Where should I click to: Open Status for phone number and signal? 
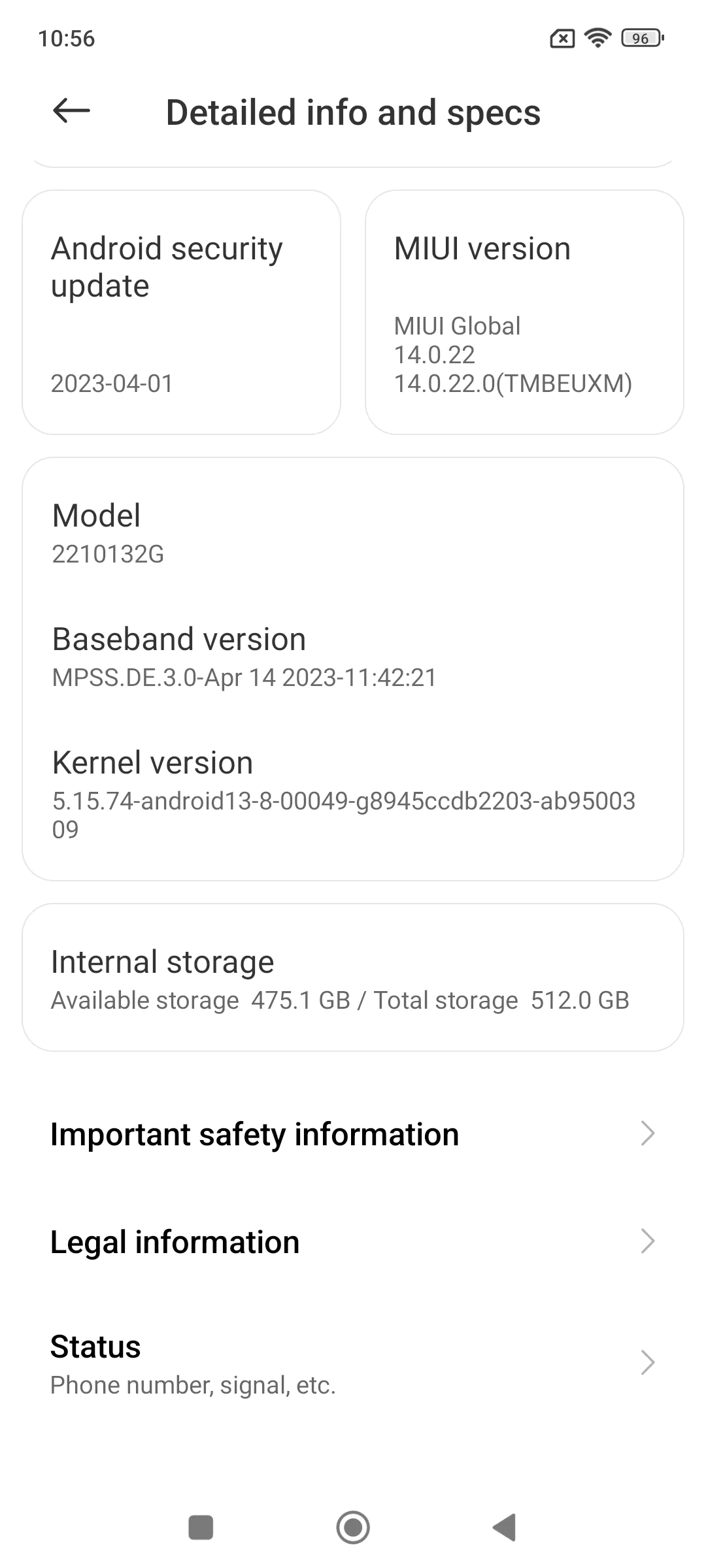click(353, 1364)
